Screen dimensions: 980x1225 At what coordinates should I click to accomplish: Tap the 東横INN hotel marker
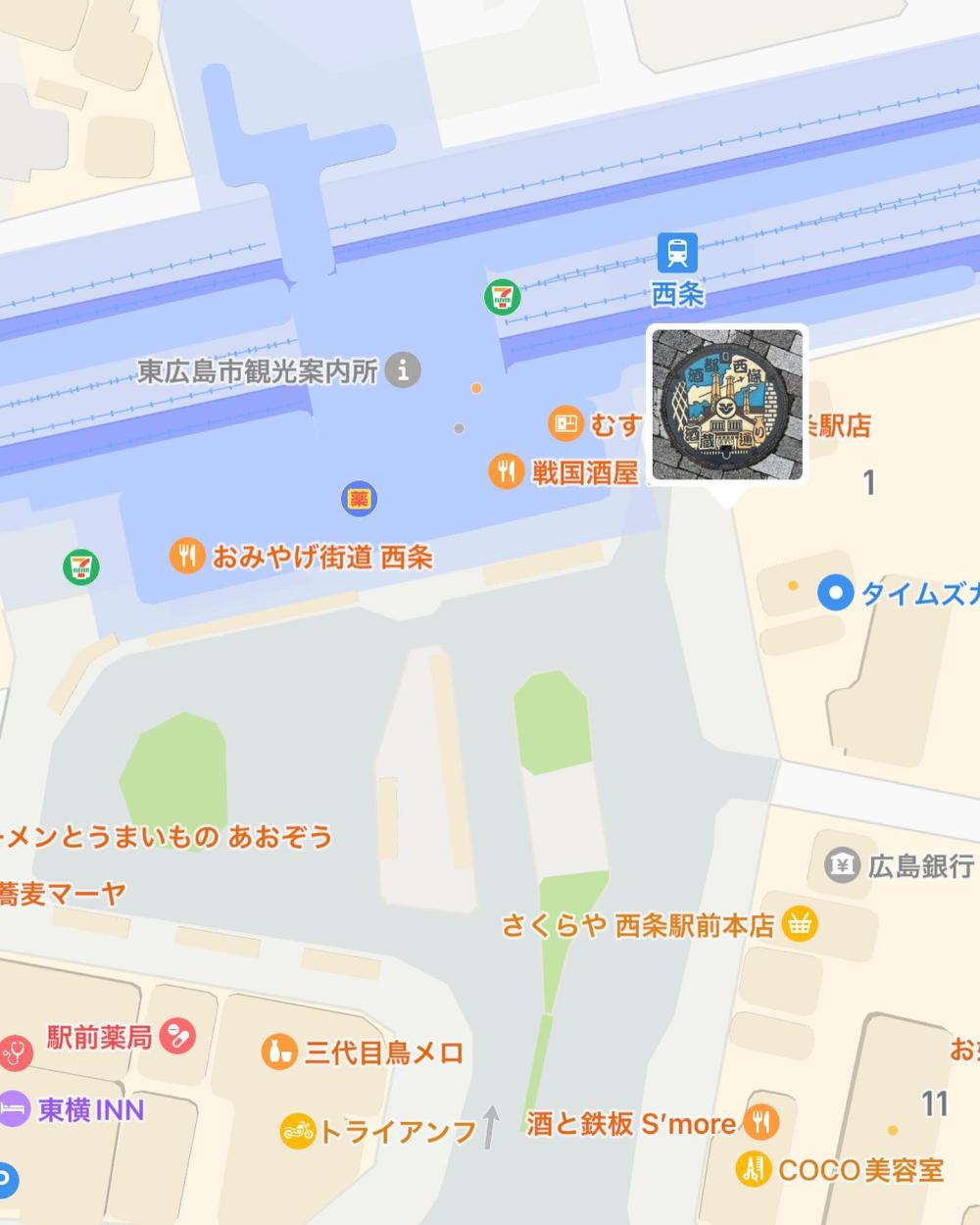pos(14,1109)
